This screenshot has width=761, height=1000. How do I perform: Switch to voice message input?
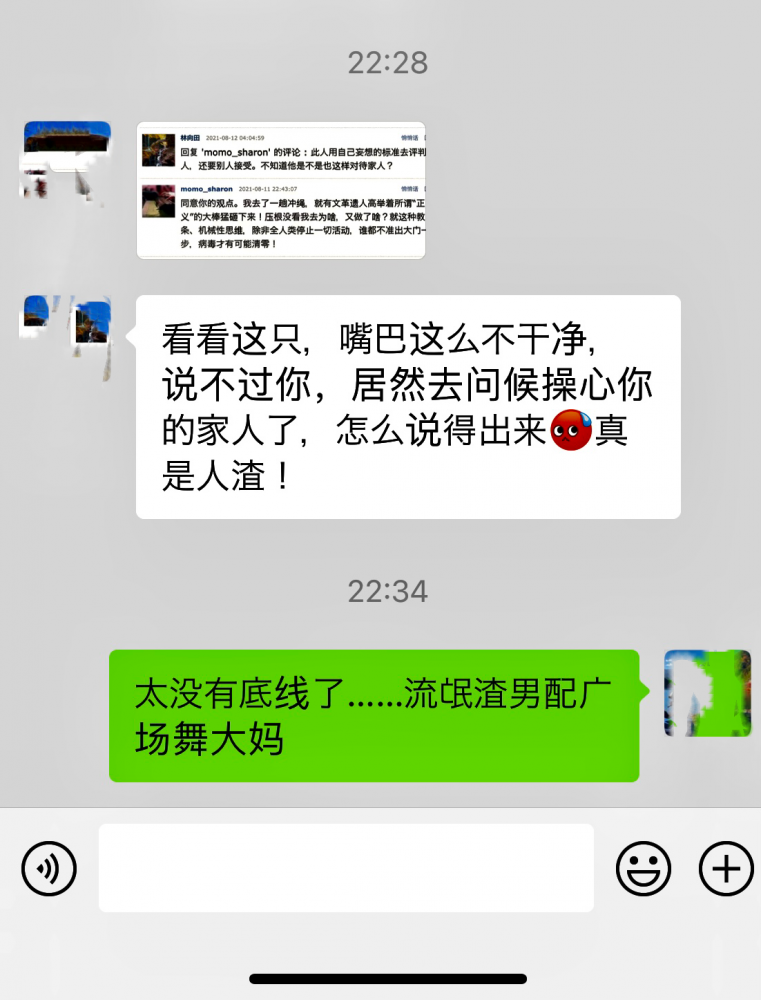pos(49,868)
